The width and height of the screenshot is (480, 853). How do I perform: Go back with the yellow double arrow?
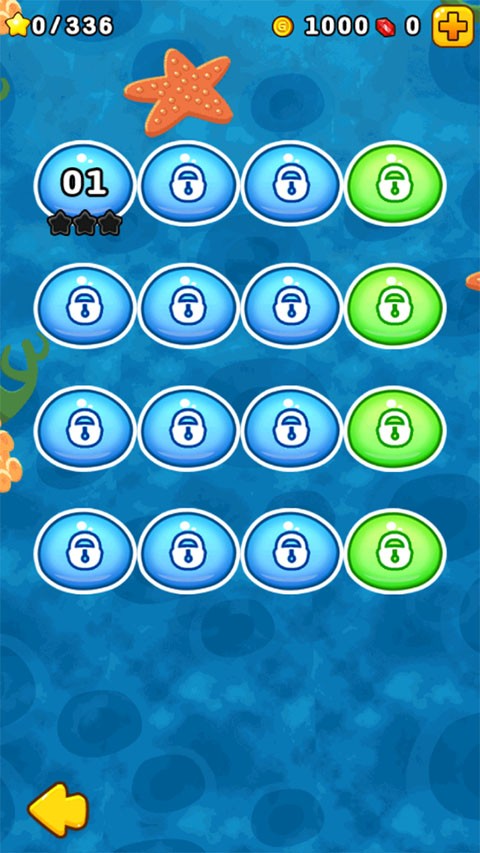[x=58, y=809]
